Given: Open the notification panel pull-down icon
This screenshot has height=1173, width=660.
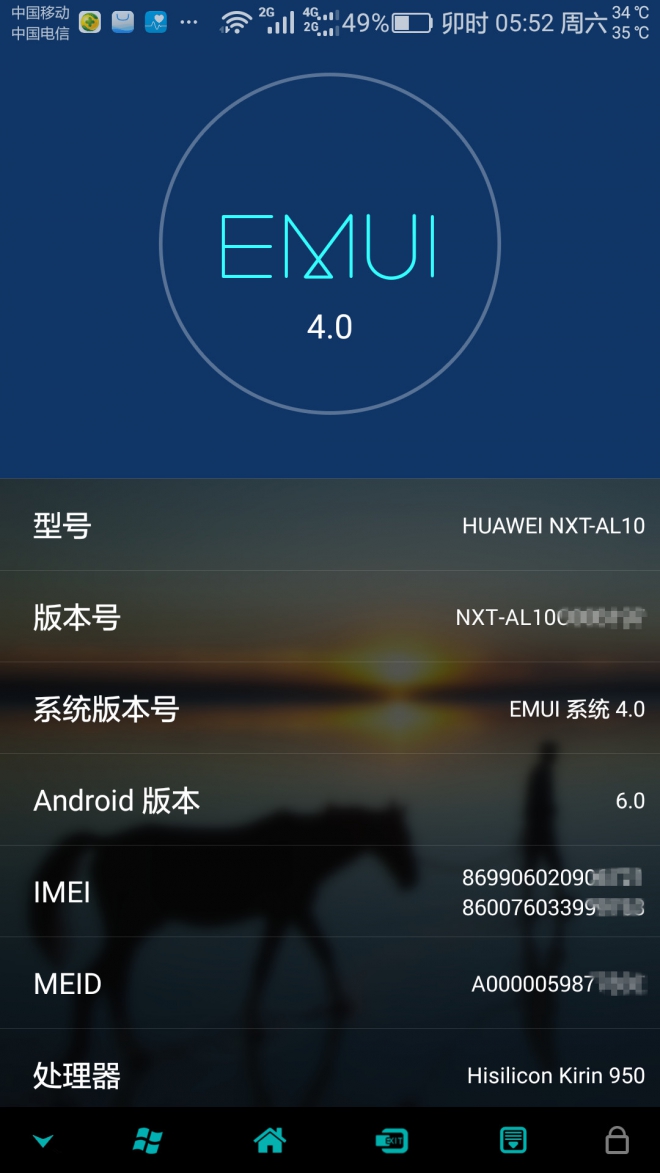Looking at the screenshot, I should (x=513, y=1140).
